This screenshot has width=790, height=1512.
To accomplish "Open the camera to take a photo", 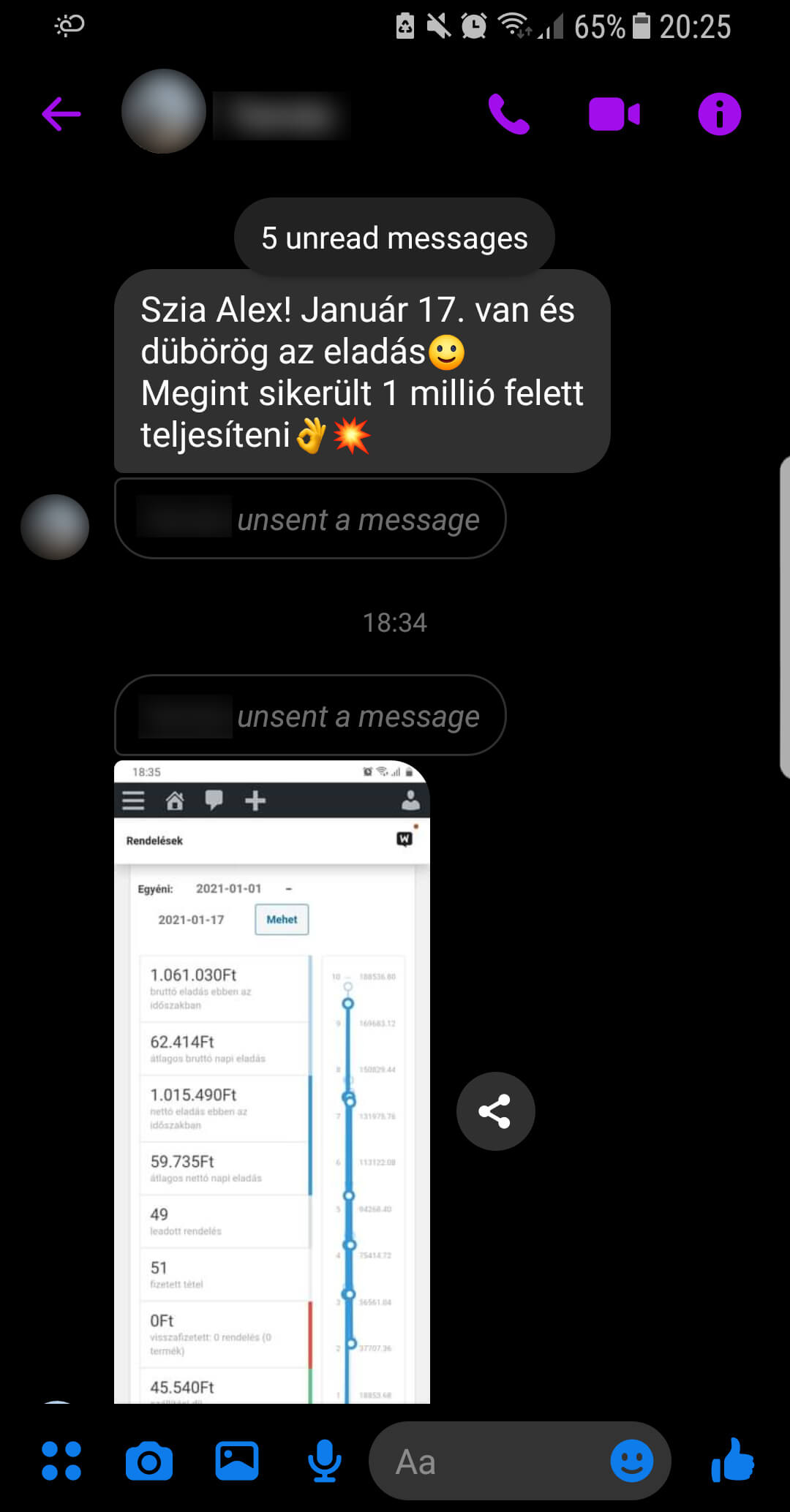I will pyautogui.click(x=149, y=1461).
